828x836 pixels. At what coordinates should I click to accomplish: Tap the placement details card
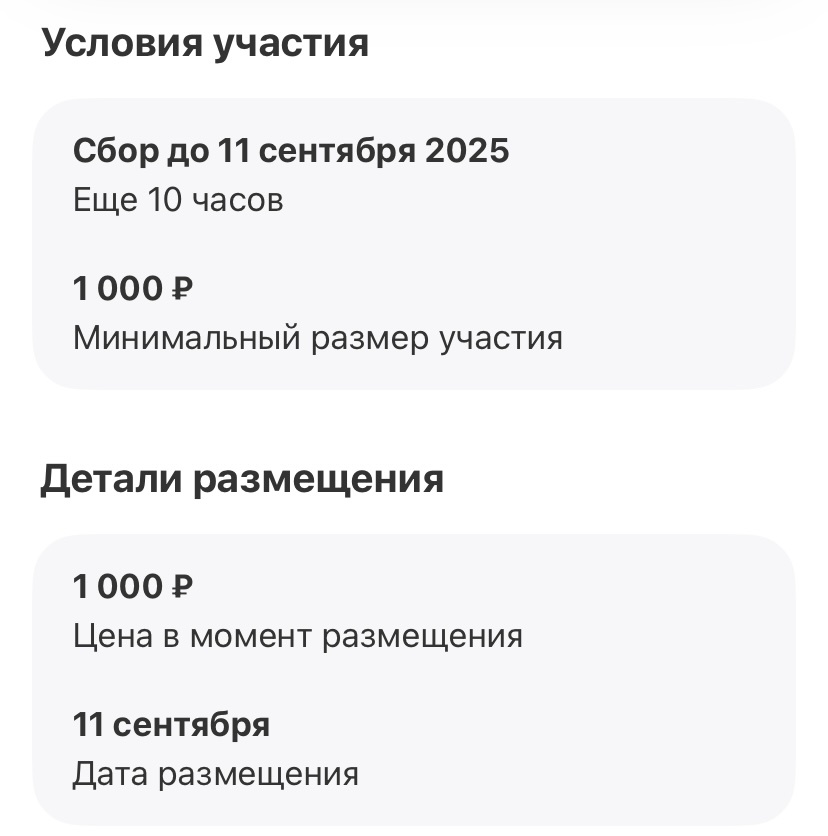point(414,680)
